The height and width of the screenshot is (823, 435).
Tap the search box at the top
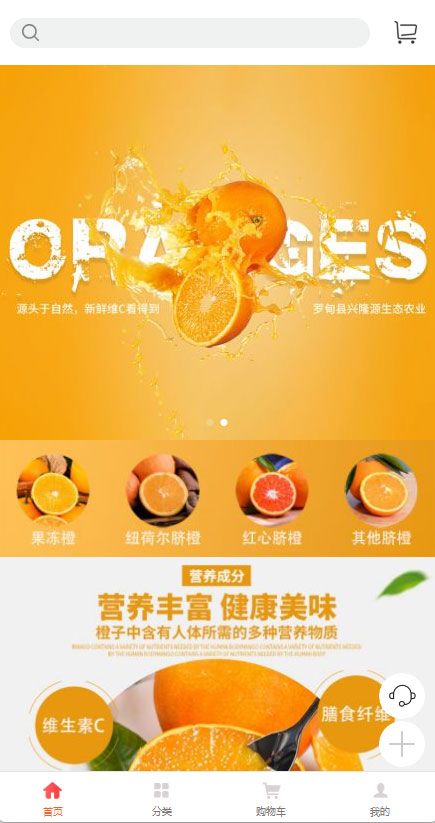point(190,33)
